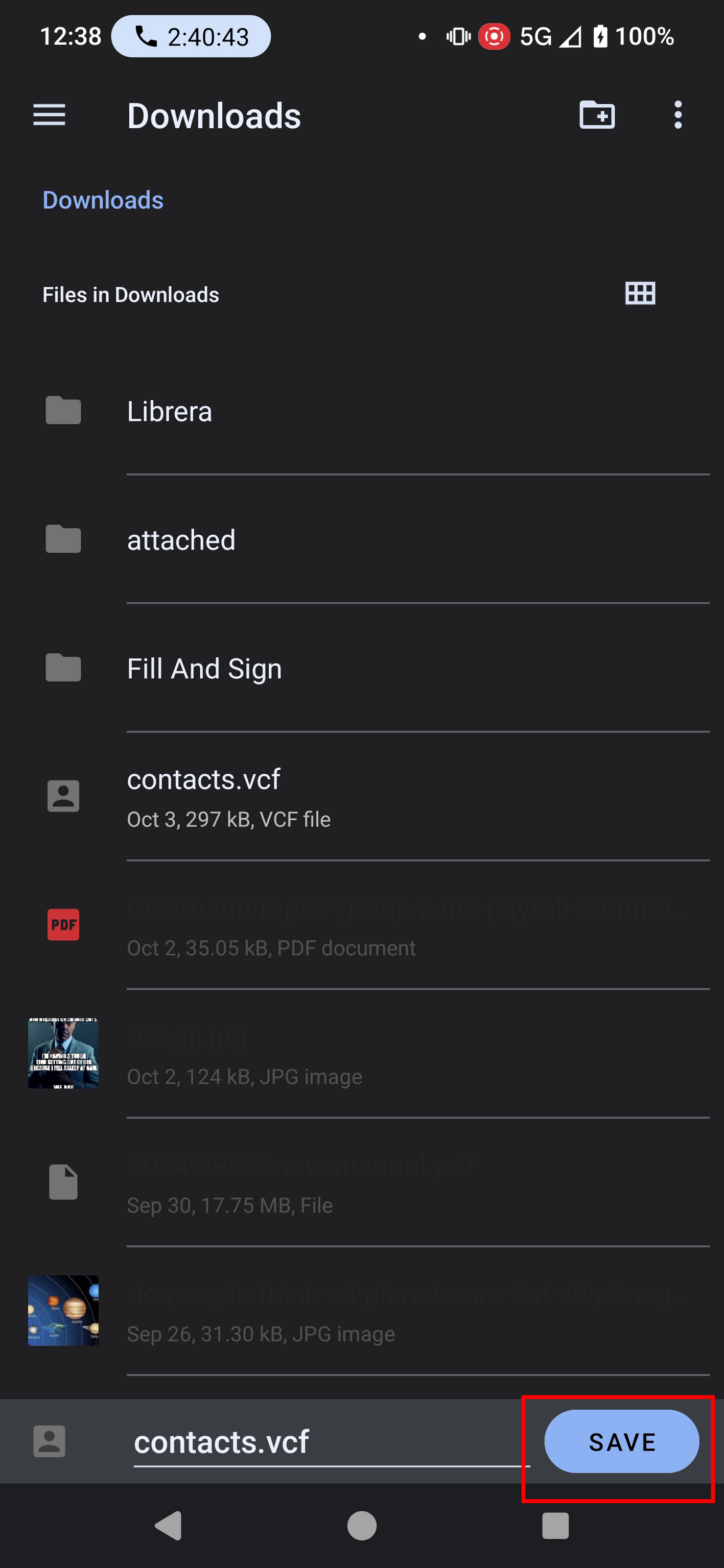This screenshot has width=724, height=1568.
Task: Open the Fill And Sign folder
Action: (x=362, y=668)
